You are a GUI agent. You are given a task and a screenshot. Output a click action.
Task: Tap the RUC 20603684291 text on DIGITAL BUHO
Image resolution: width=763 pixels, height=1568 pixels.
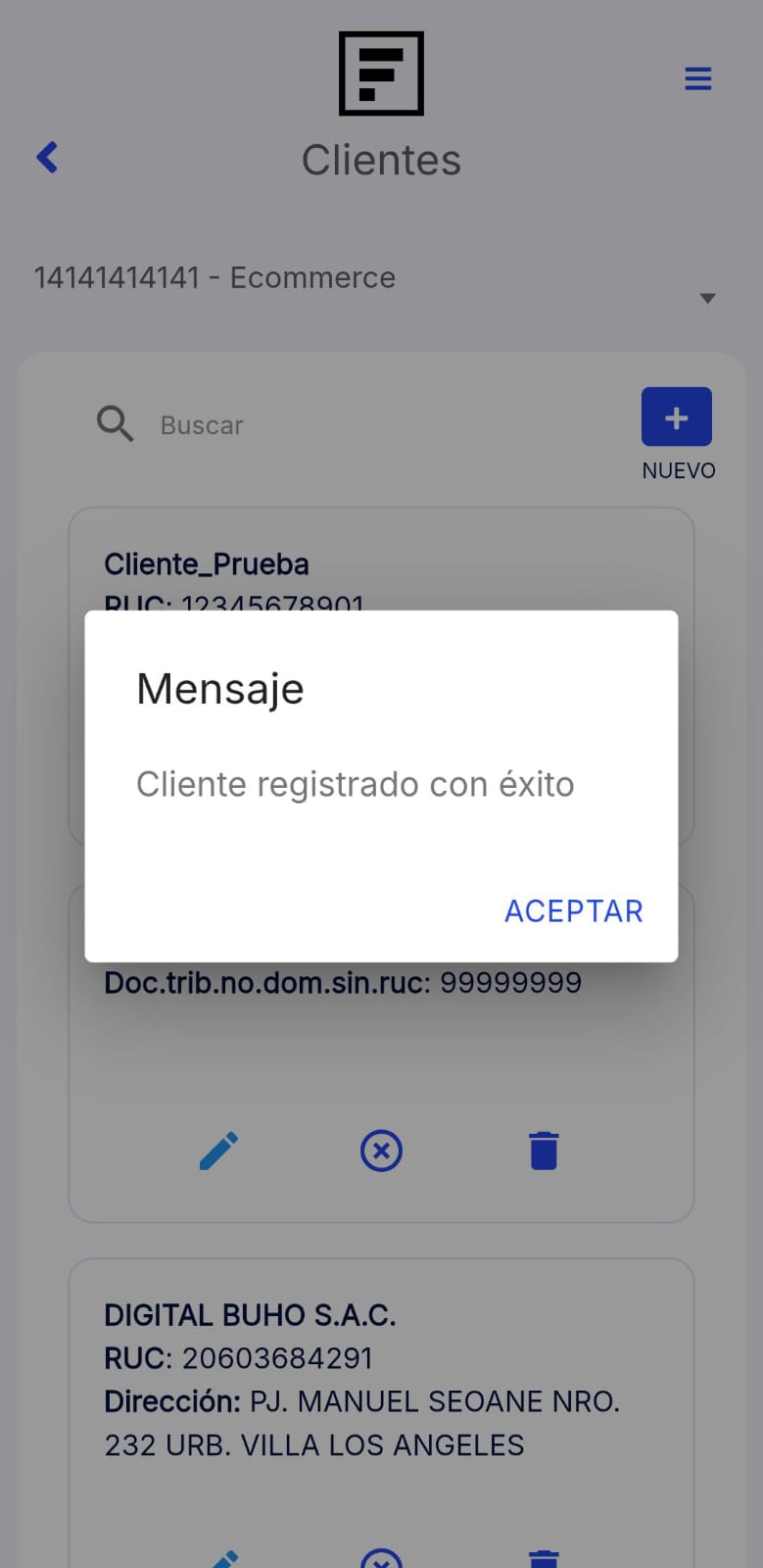238,1358
